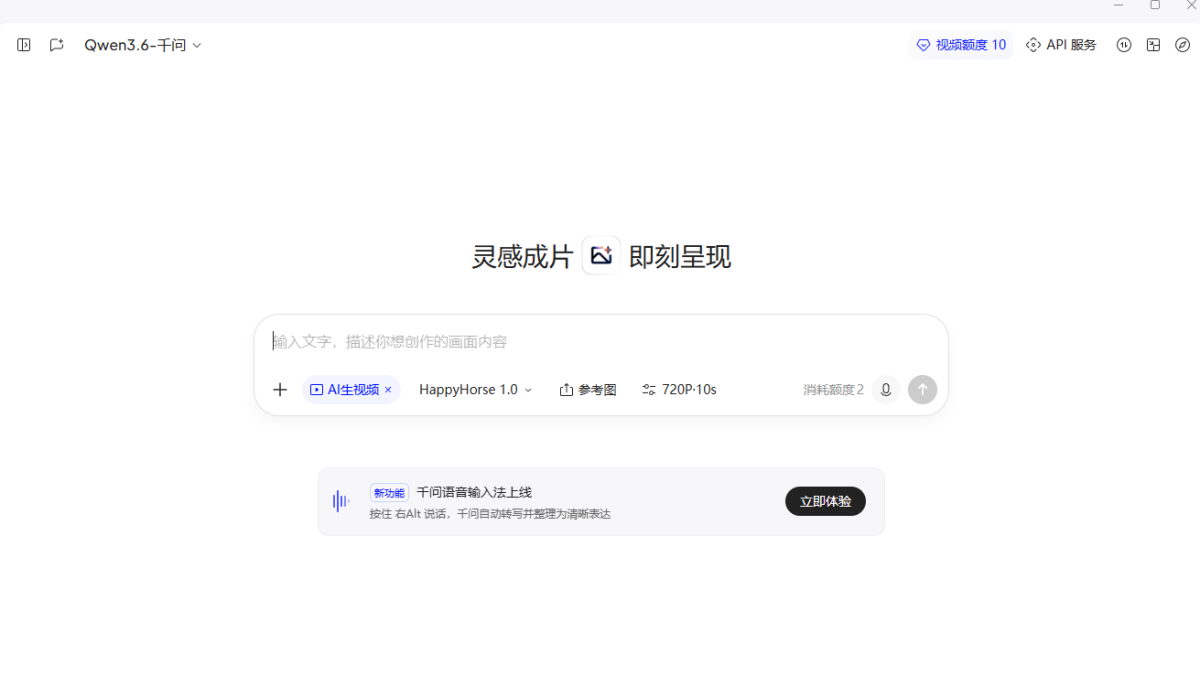
Task: Open API 服务
Action: [x=1061, y=45]
